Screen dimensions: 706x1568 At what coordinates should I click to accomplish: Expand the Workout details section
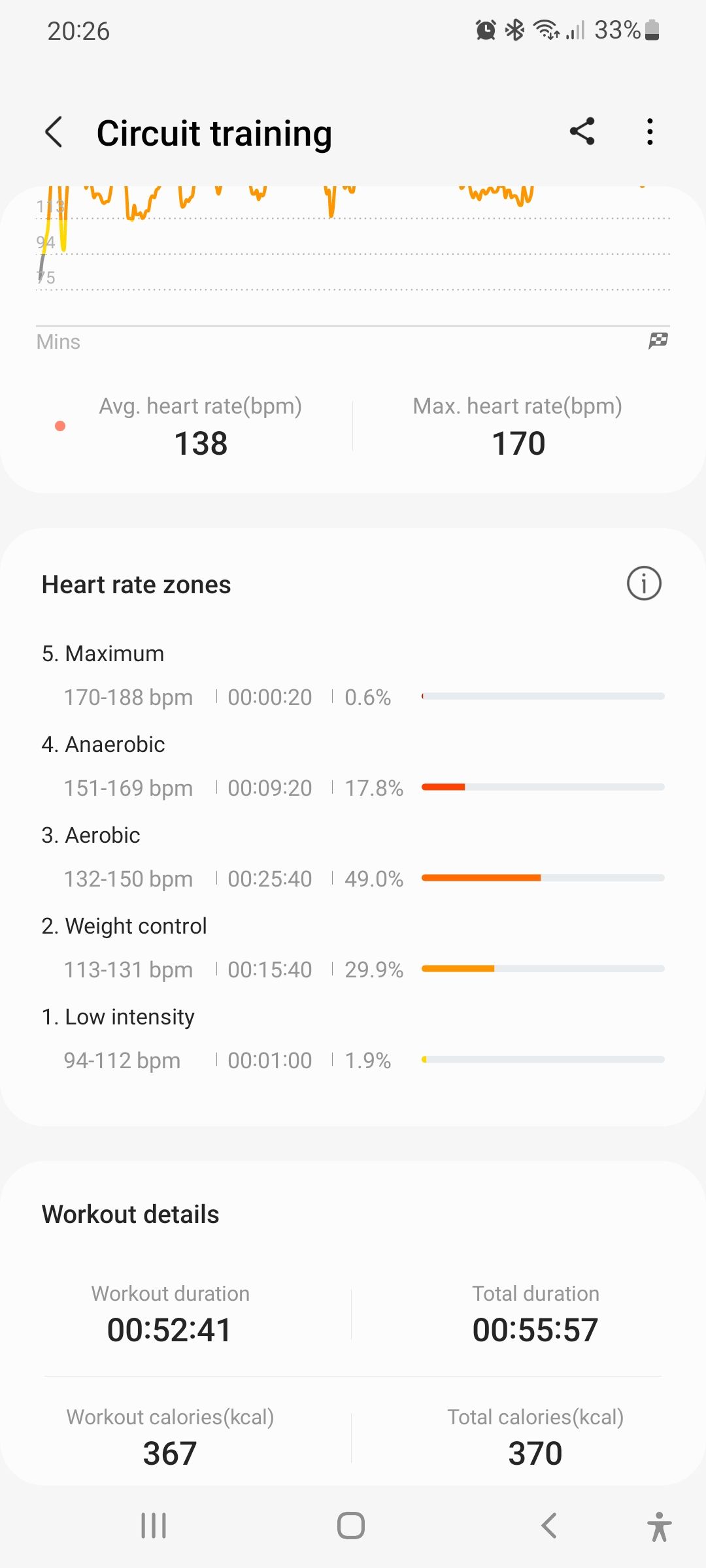129,1214
